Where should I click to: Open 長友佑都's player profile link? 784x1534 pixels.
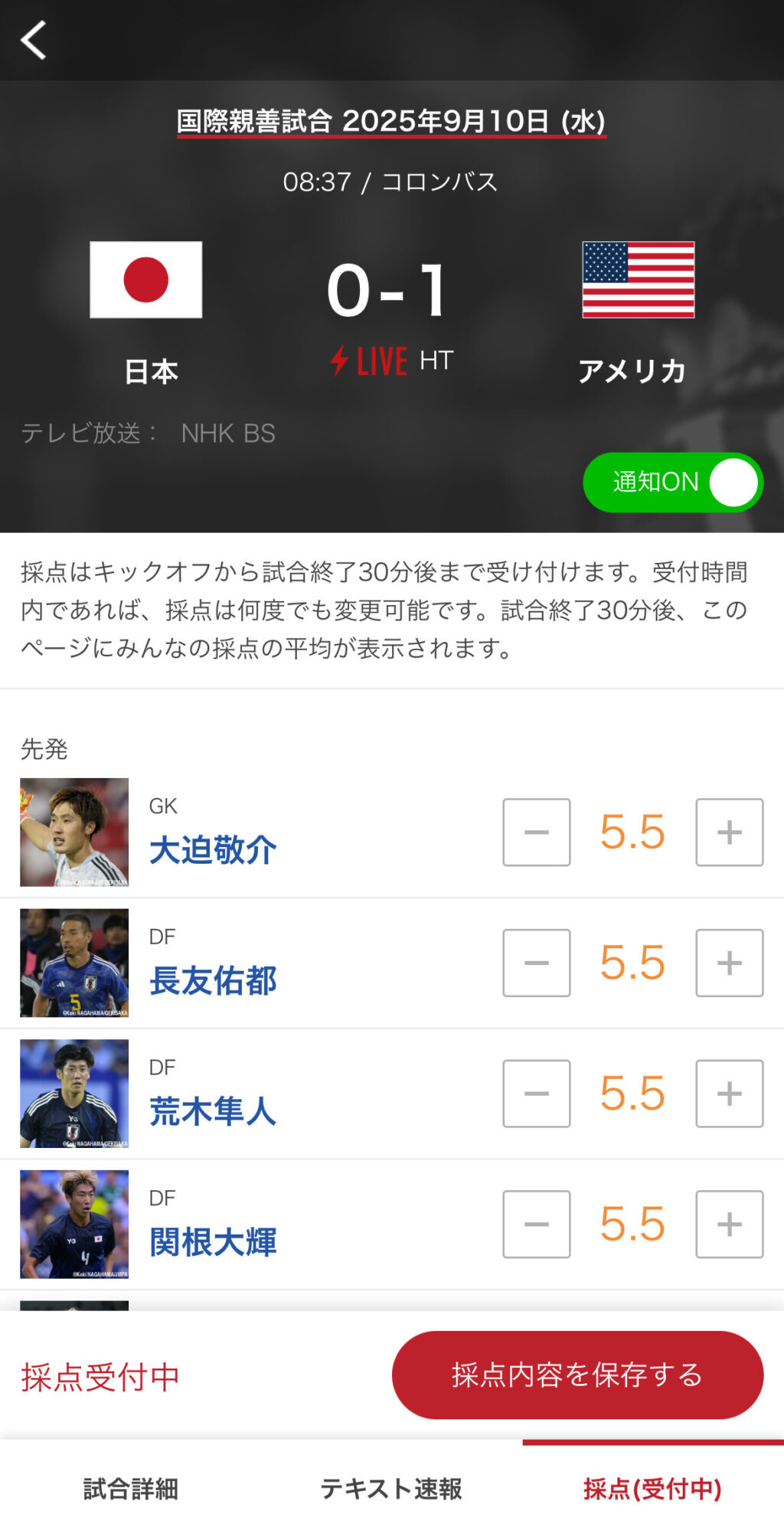[214, 980]
